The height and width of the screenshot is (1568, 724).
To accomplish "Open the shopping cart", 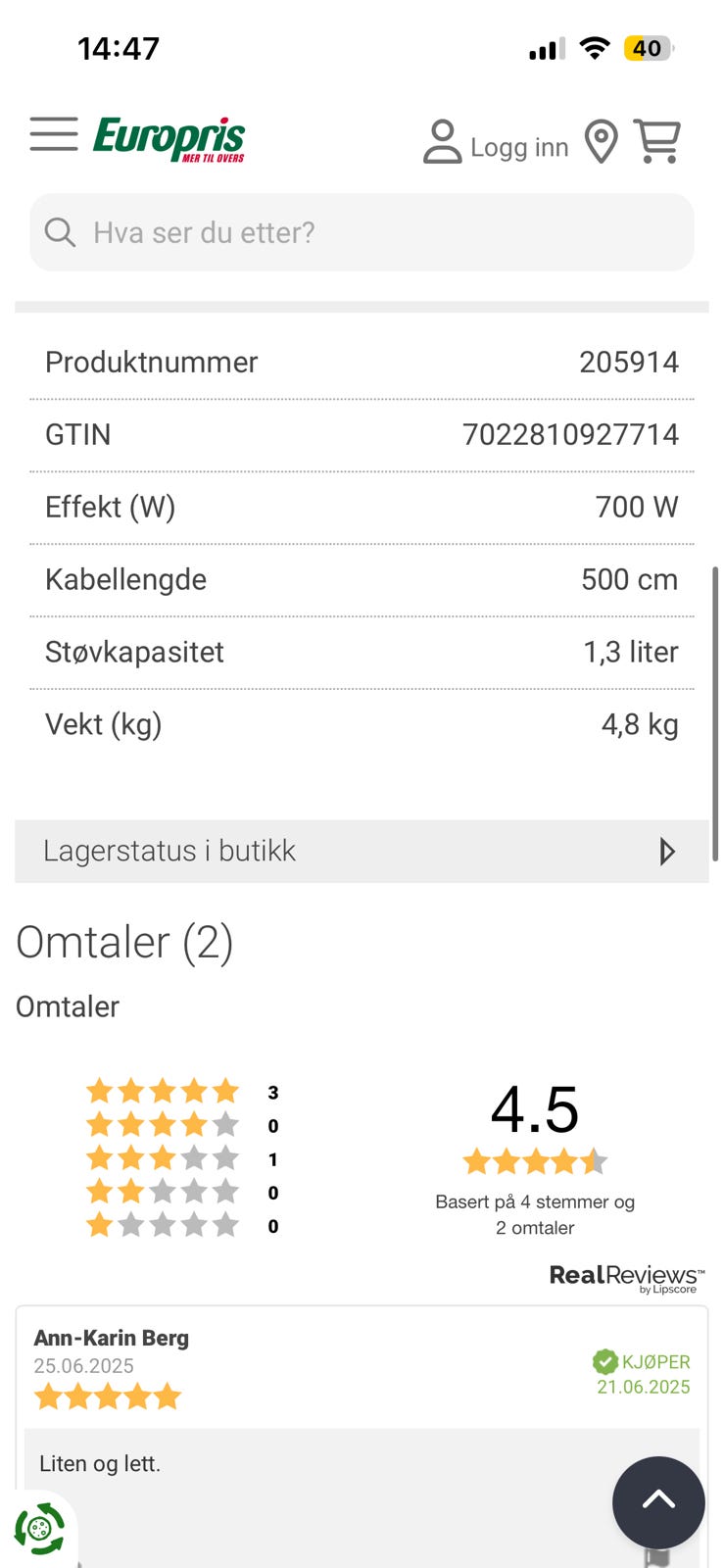I will pos(657,142).
